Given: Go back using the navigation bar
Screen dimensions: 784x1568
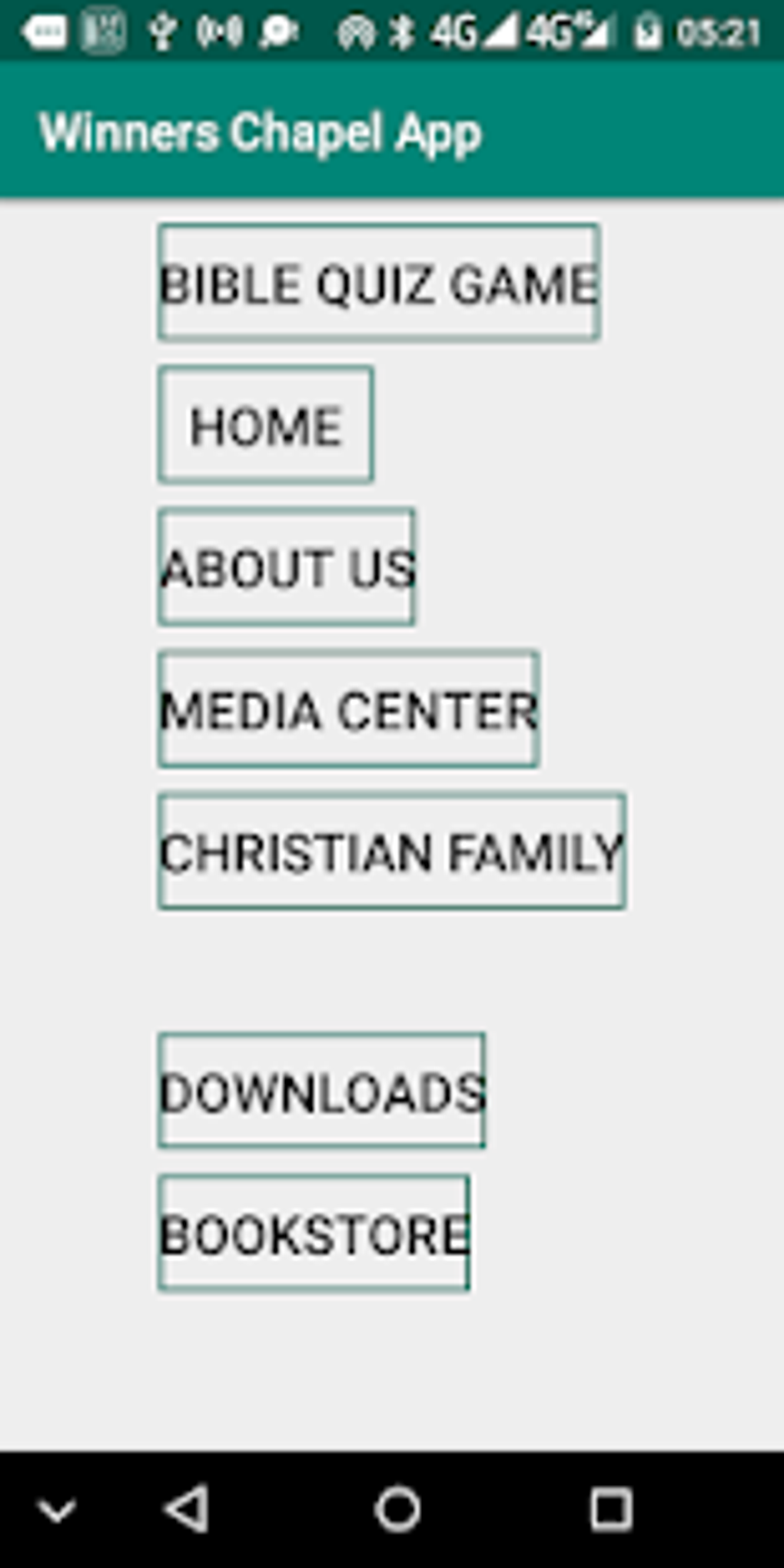Looking at the screenshot, I should pos(187,1509).
